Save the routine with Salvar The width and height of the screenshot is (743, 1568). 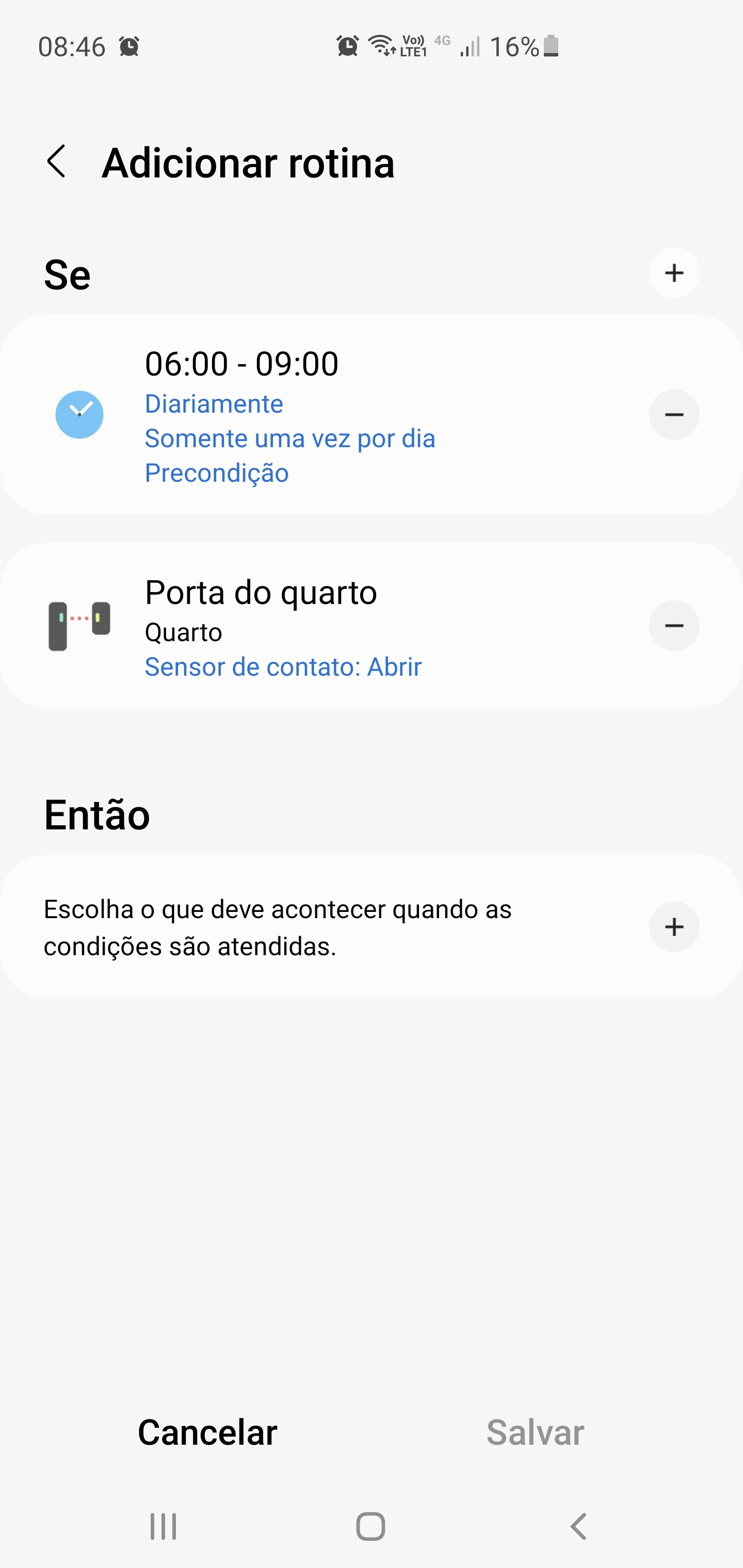(535, 1432)
